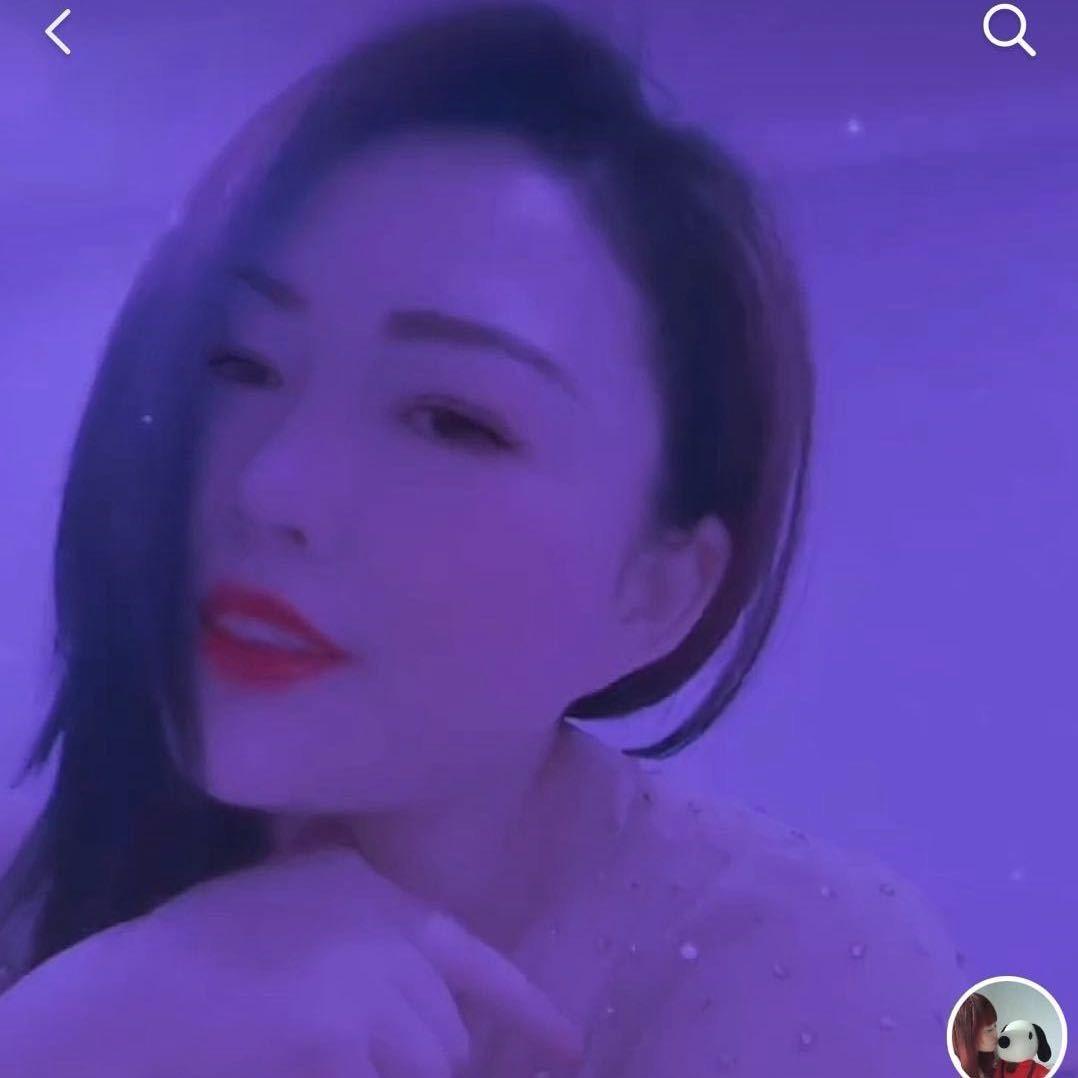
Task: Open the creator's round profile avatar
Action: click(x=1005, y=1033)
